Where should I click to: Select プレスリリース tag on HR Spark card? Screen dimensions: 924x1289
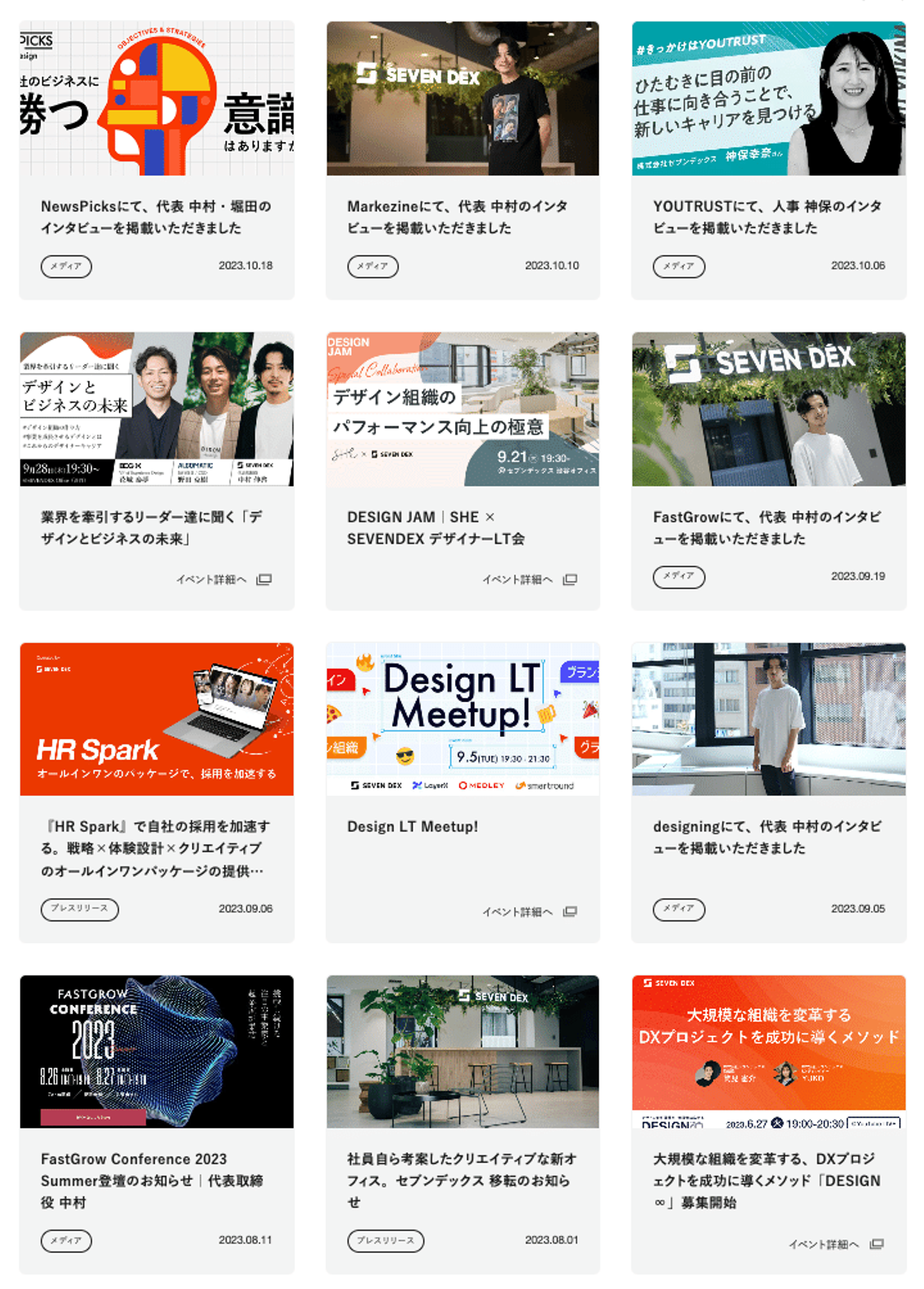point(80,908)
